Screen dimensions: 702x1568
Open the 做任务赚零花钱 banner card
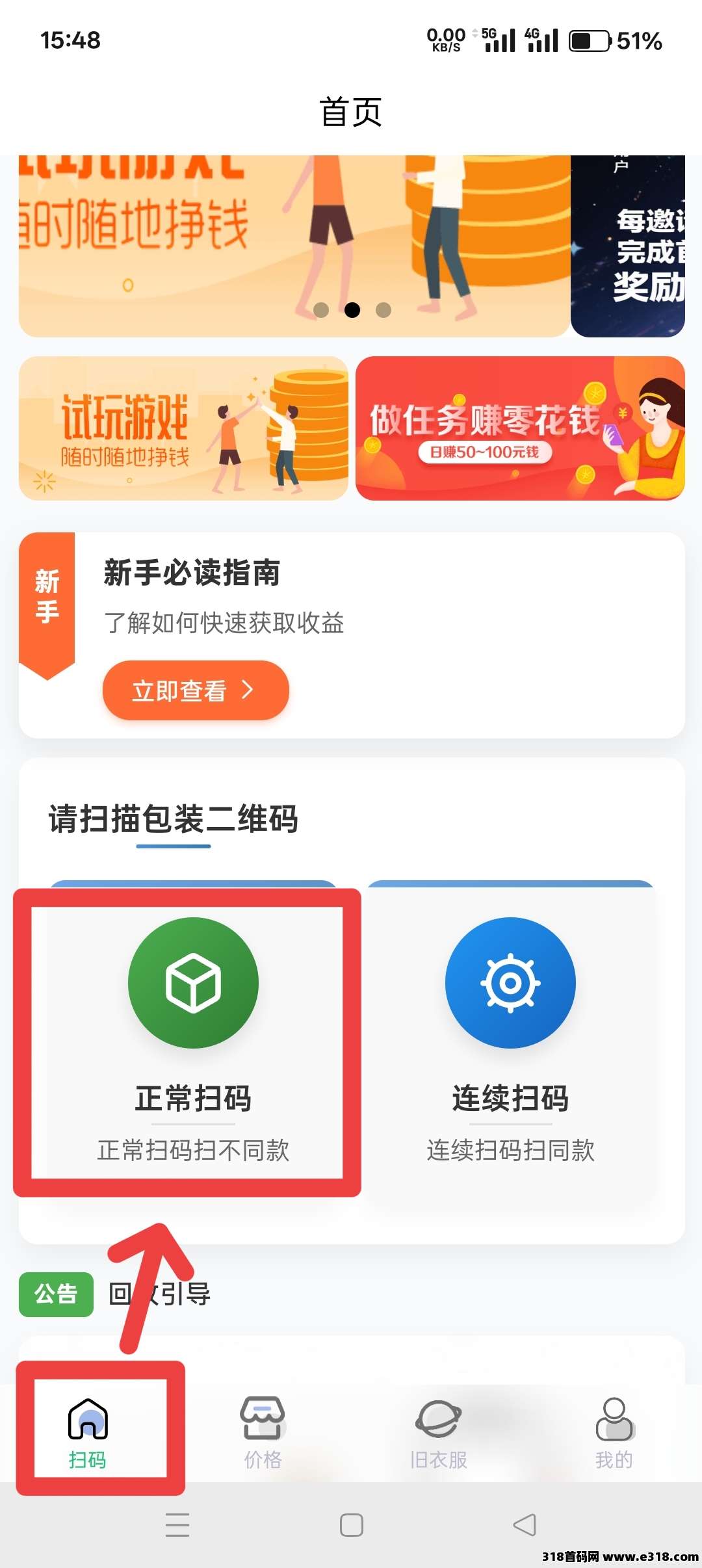[x=520, y=428]
